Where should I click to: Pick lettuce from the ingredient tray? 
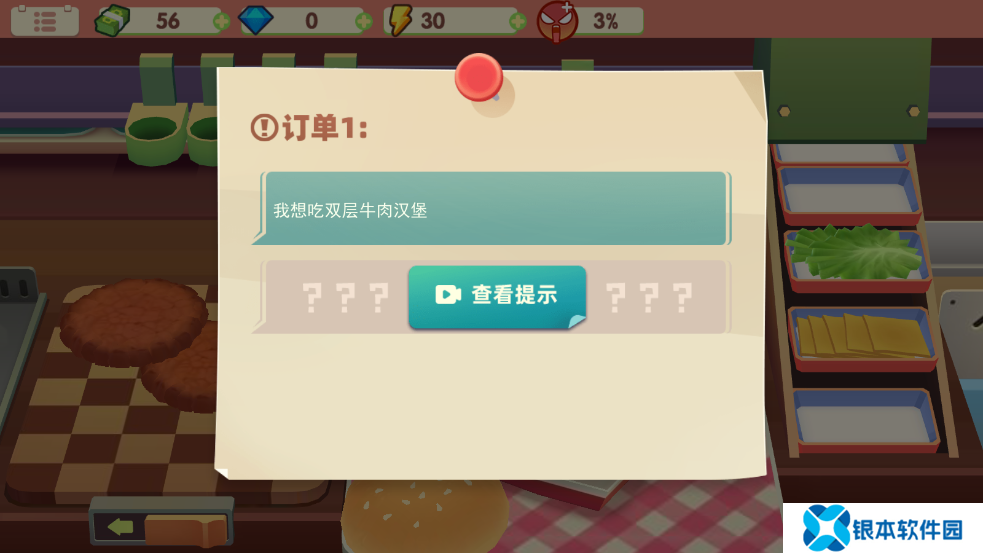(x=856, y=254)
